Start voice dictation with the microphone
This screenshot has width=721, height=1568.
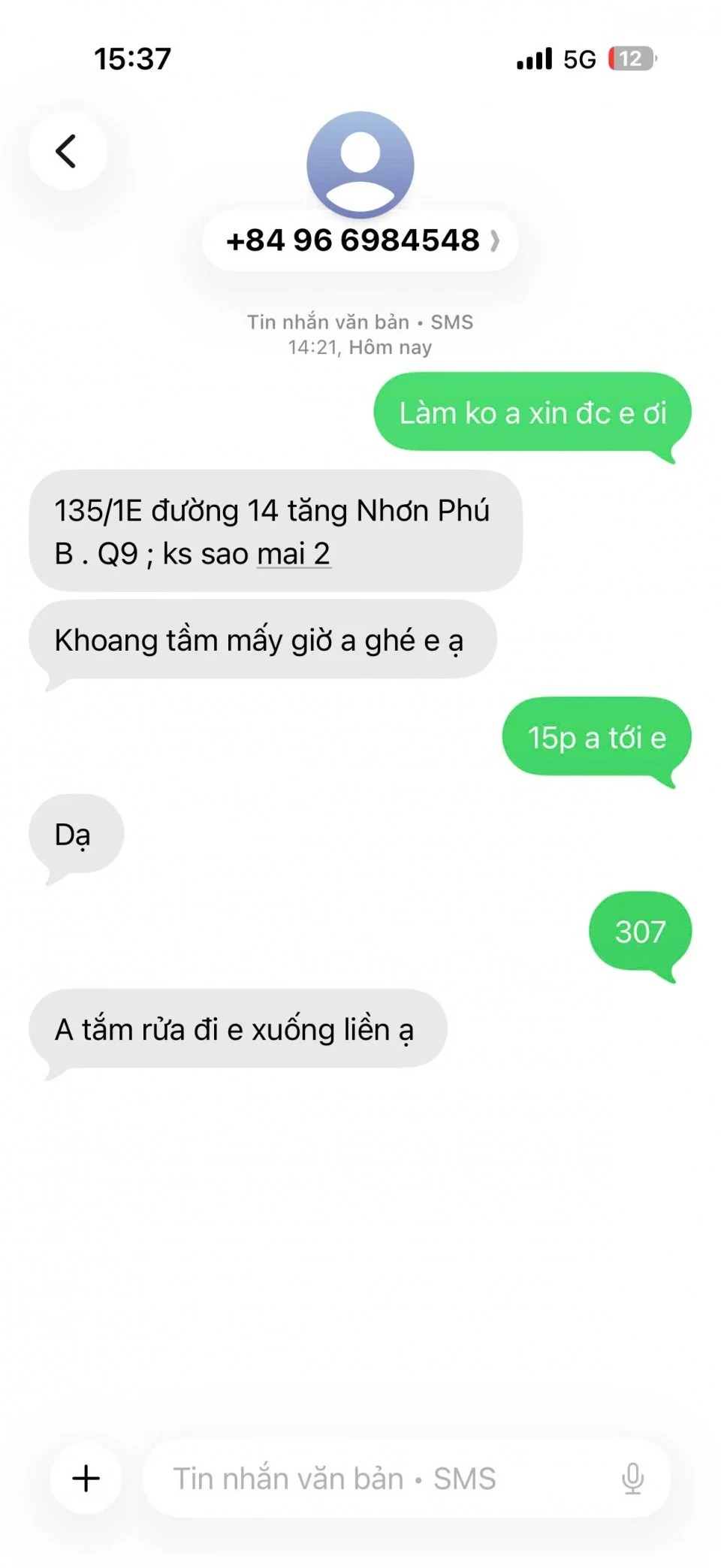pyautogui.click(x=632, y=1478)
